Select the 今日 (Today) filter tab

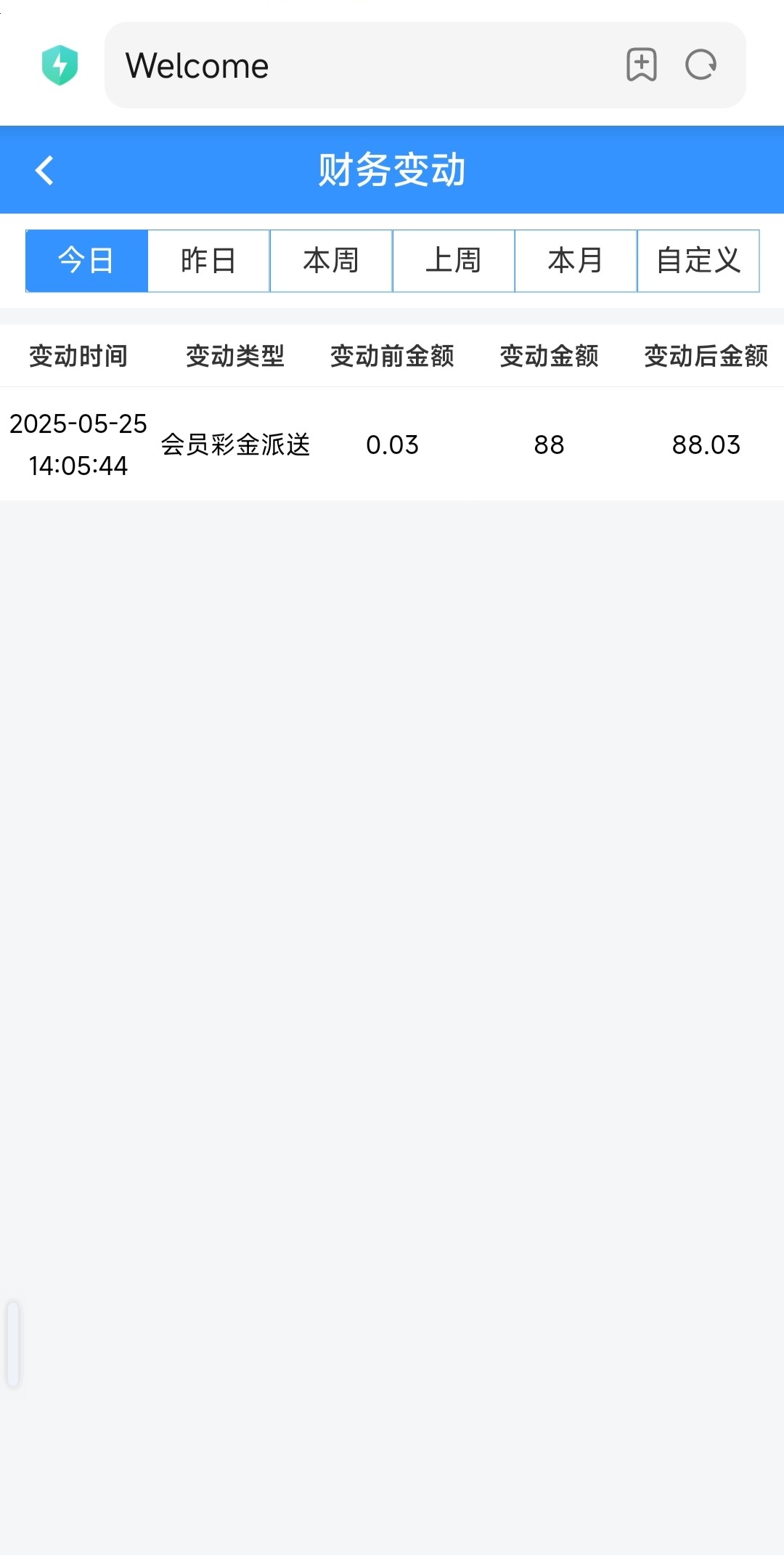(x=85, y=261)
